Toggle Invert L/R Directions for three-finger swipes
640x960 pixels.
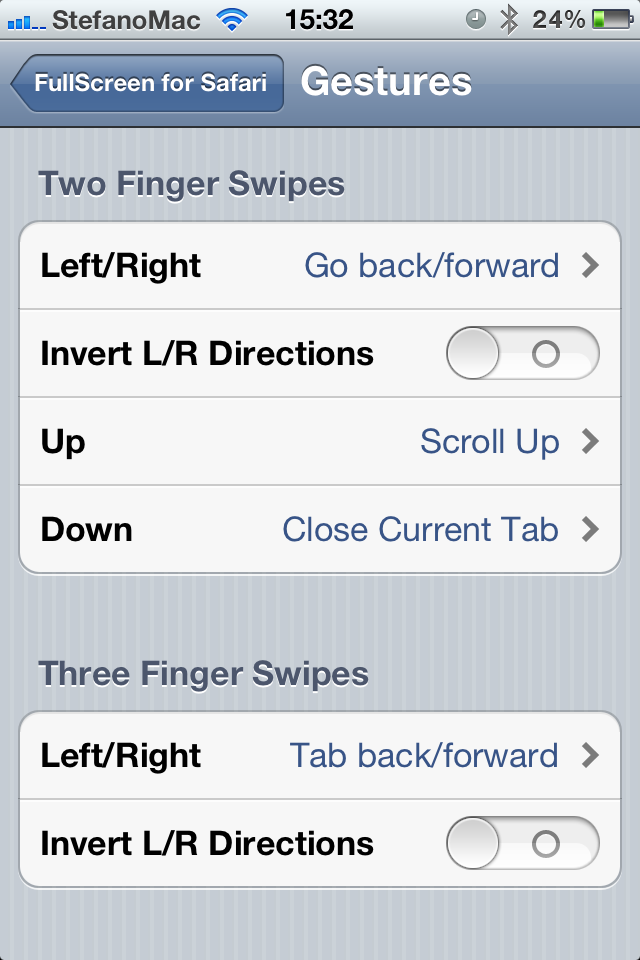(x=522, y=844)
